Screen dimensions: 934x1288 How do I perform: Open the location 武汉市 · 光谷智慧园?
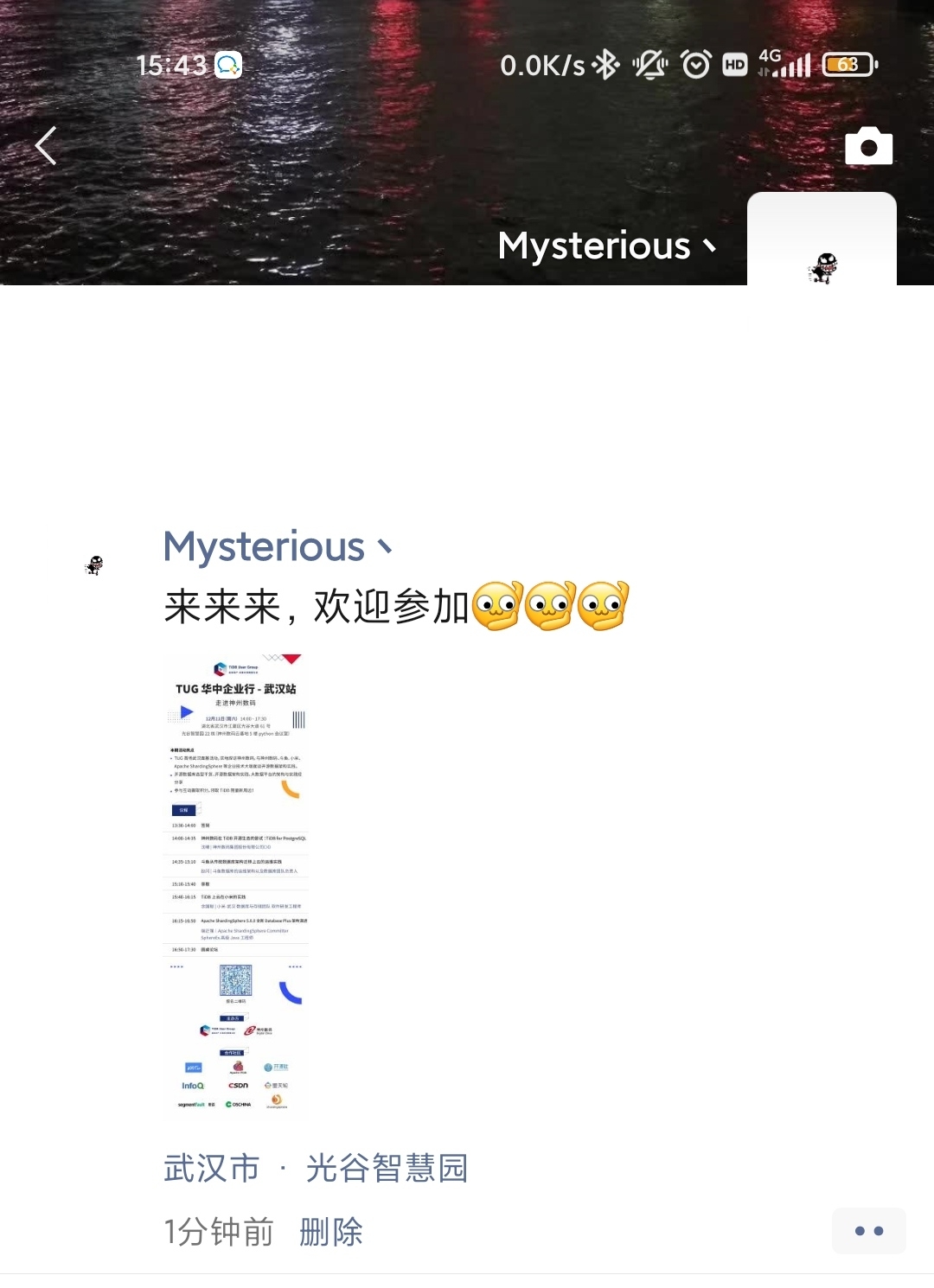[x=316, y=1168]
